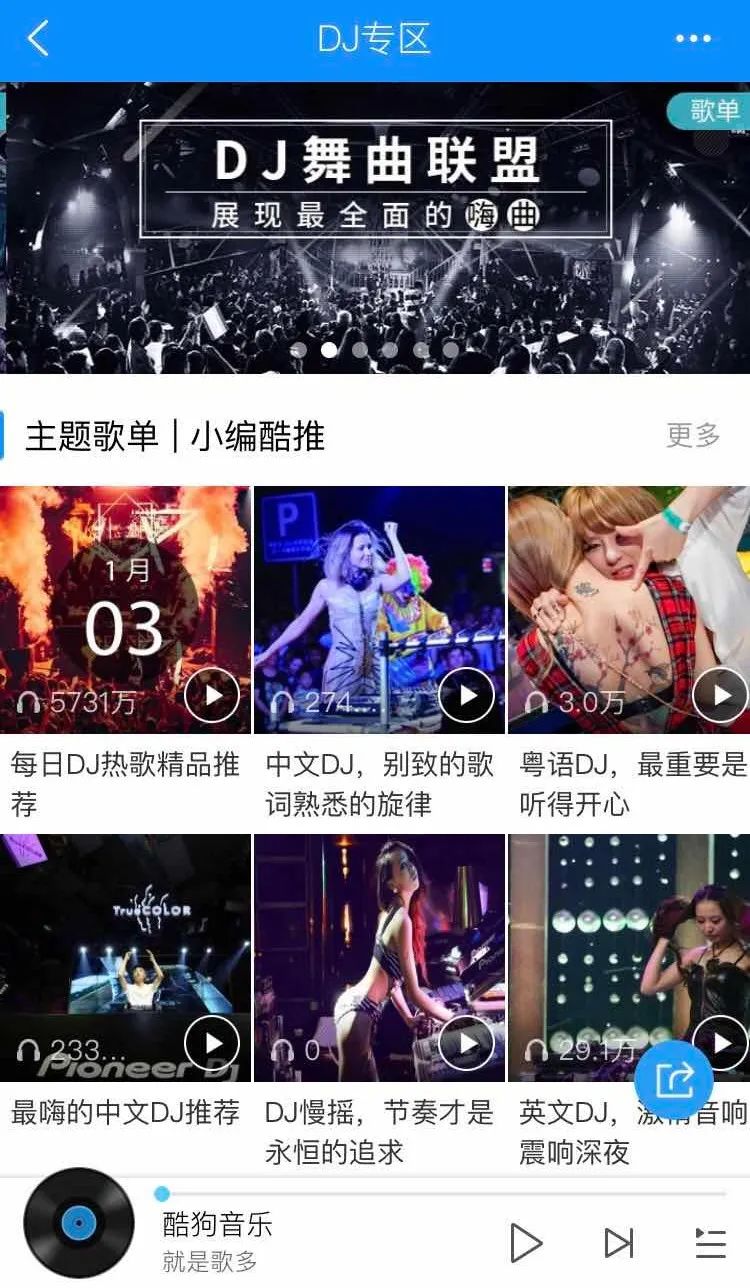
Task: Open the player via the vinyl disc
Action: [x=79, y=1222]
